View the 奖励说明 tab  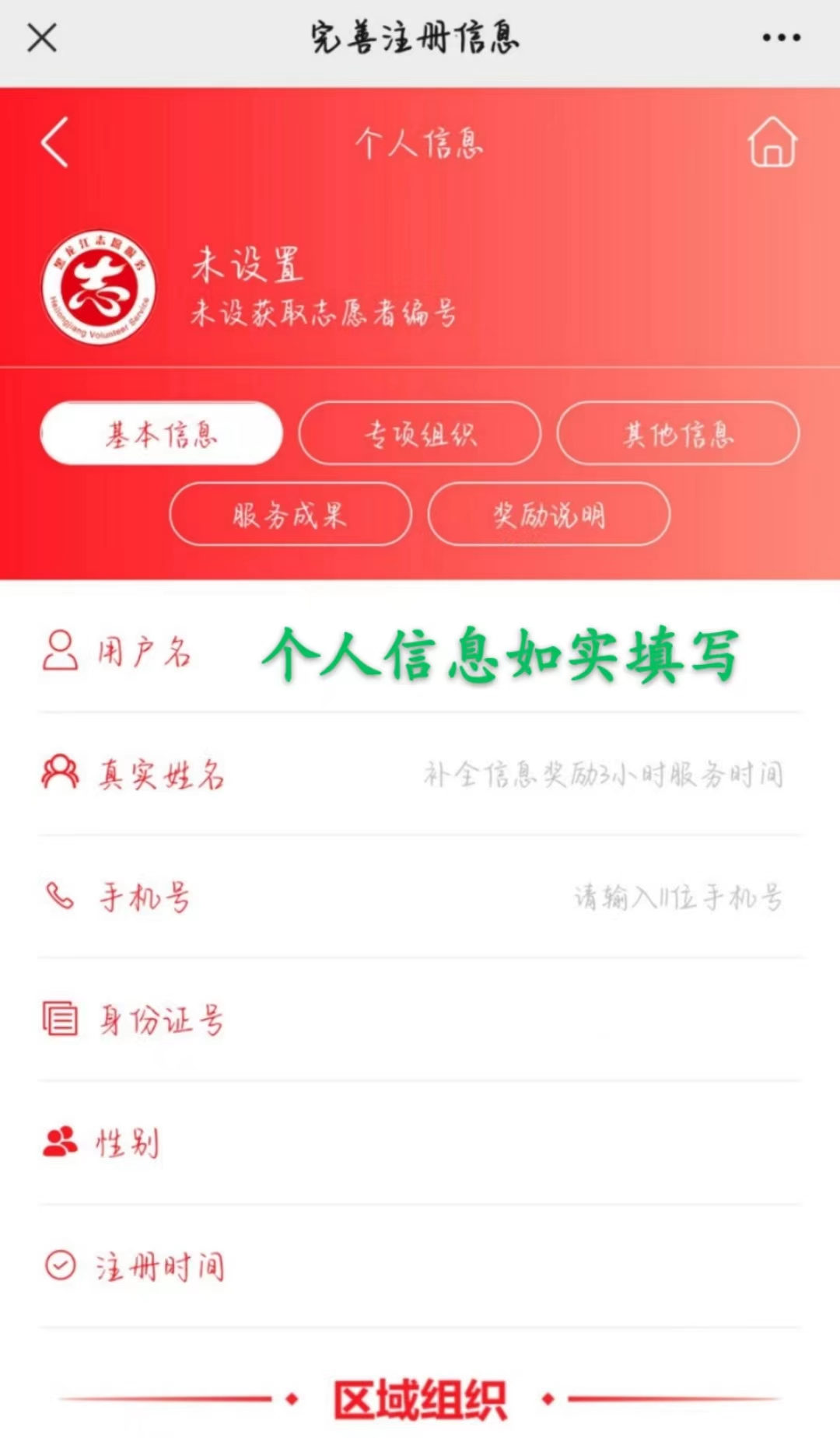coord(548,515)
